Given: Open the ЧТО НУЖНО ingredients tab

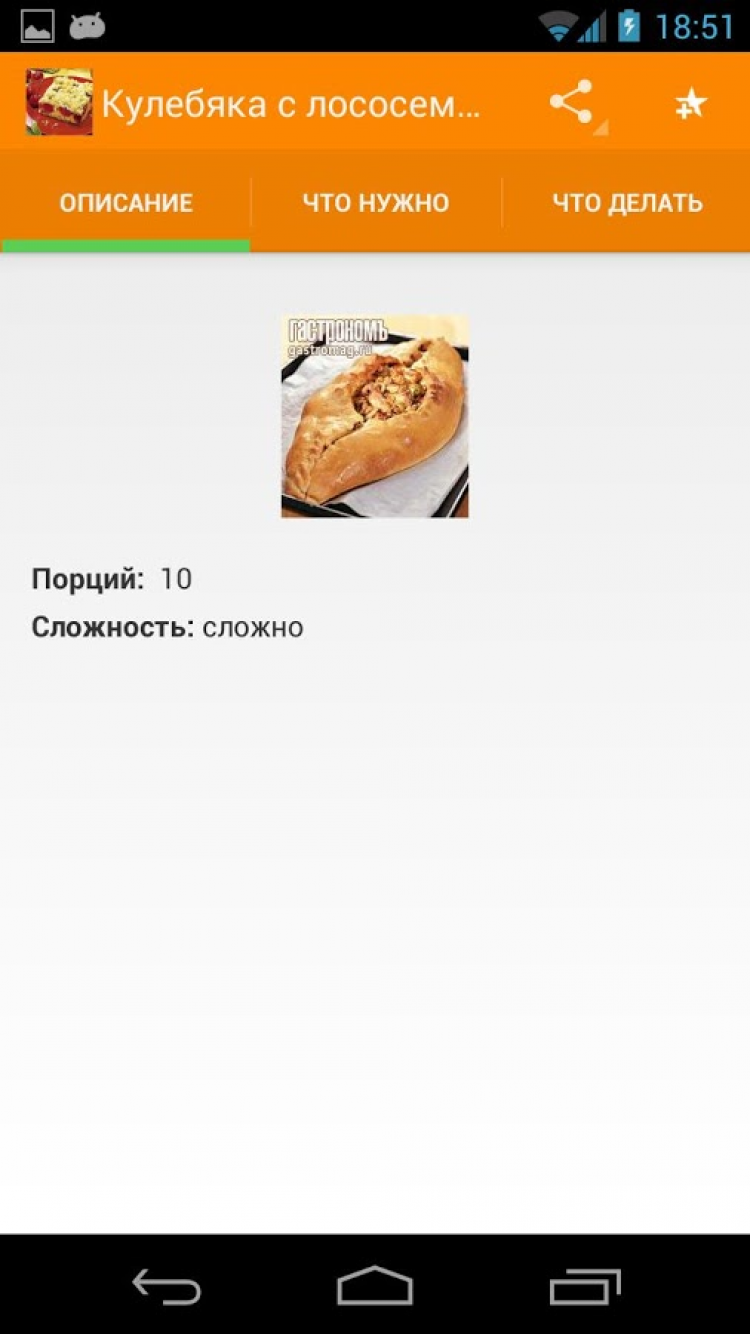Looking at the screenshot, I should click(x=376, y=204).
